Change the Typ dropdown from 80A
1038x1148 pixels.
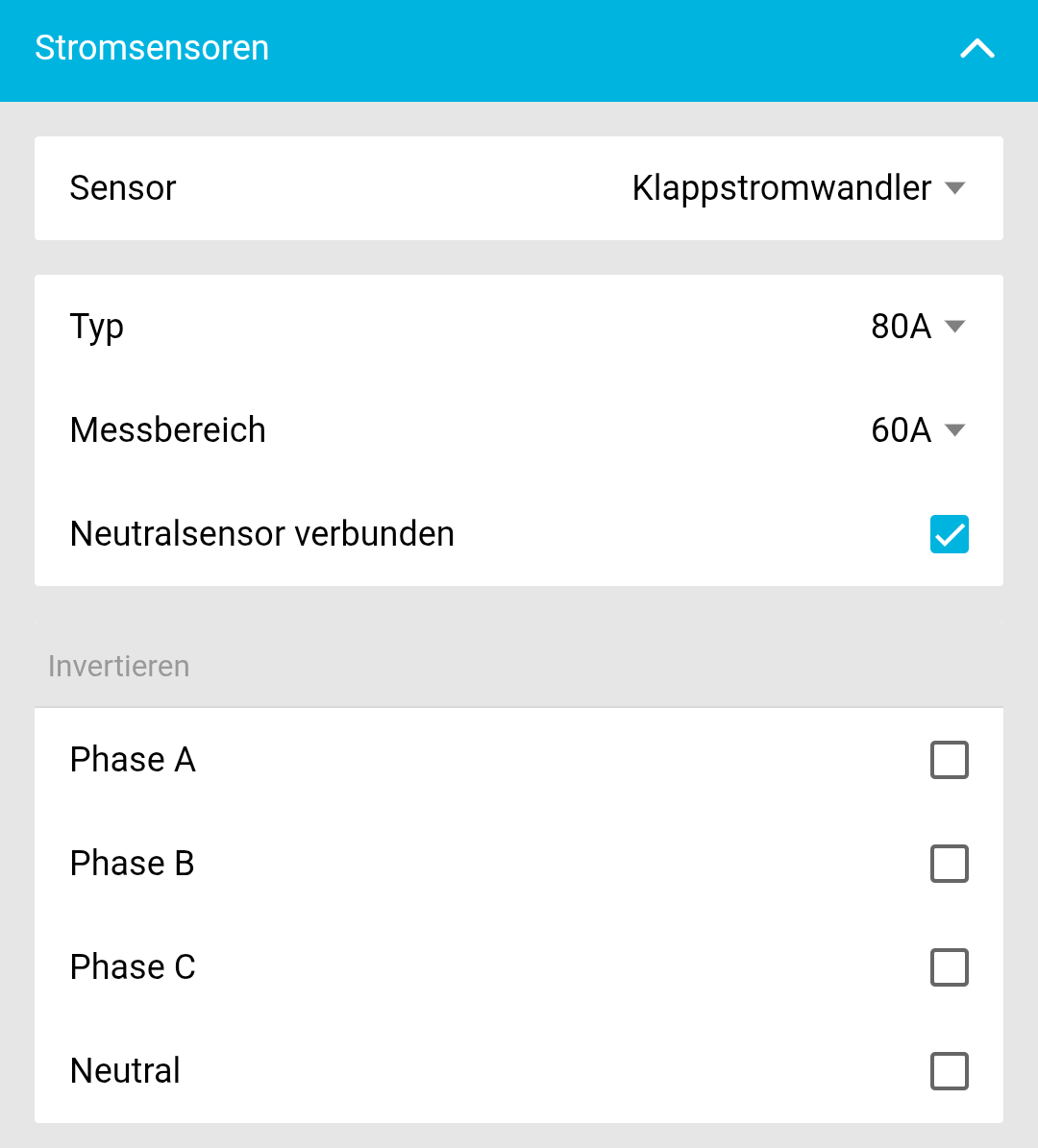point(917,327)
